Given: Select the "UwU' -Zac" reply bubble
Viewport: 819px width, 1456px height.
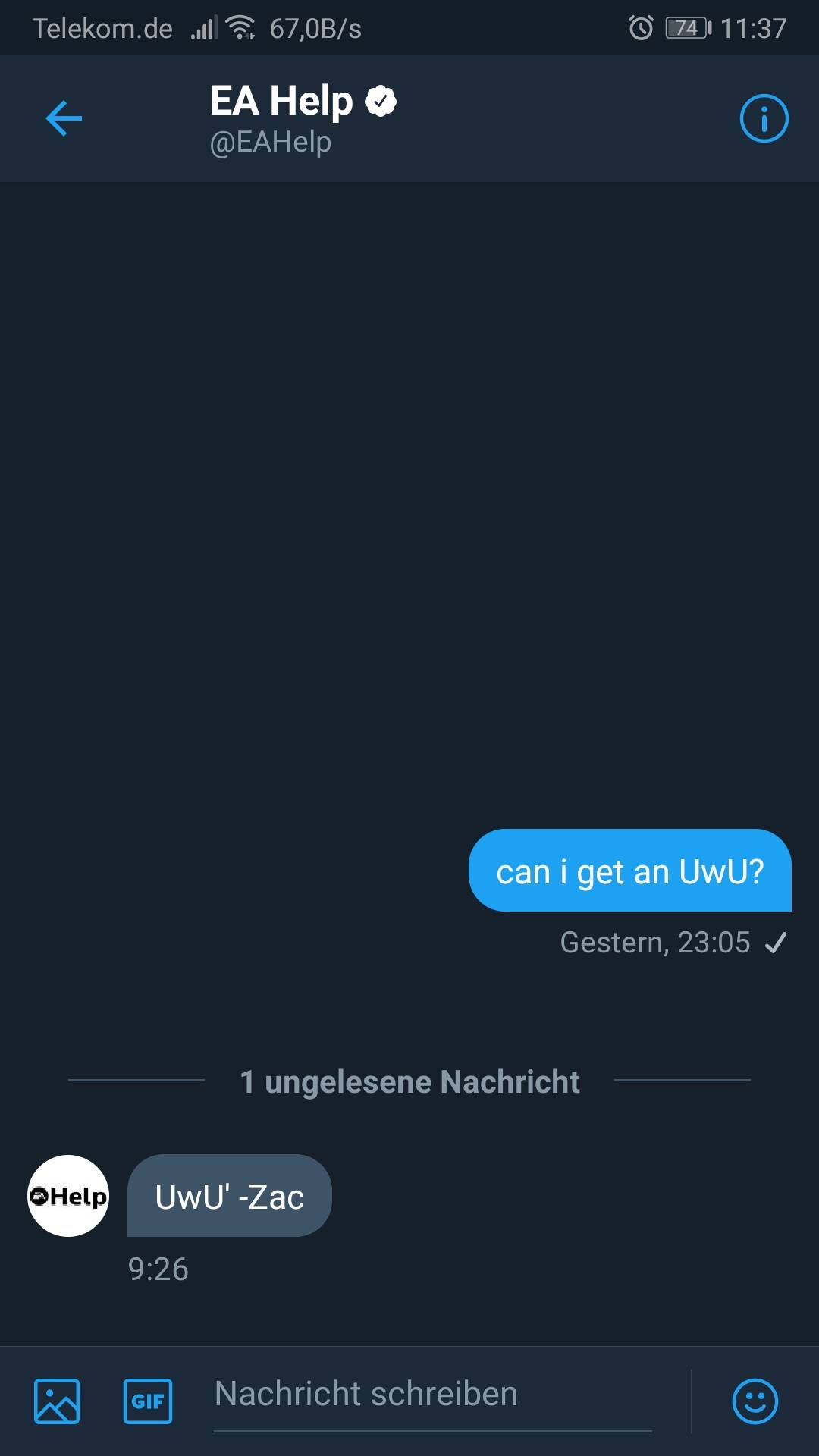Looking at the screenshot, I should 229,1195.
